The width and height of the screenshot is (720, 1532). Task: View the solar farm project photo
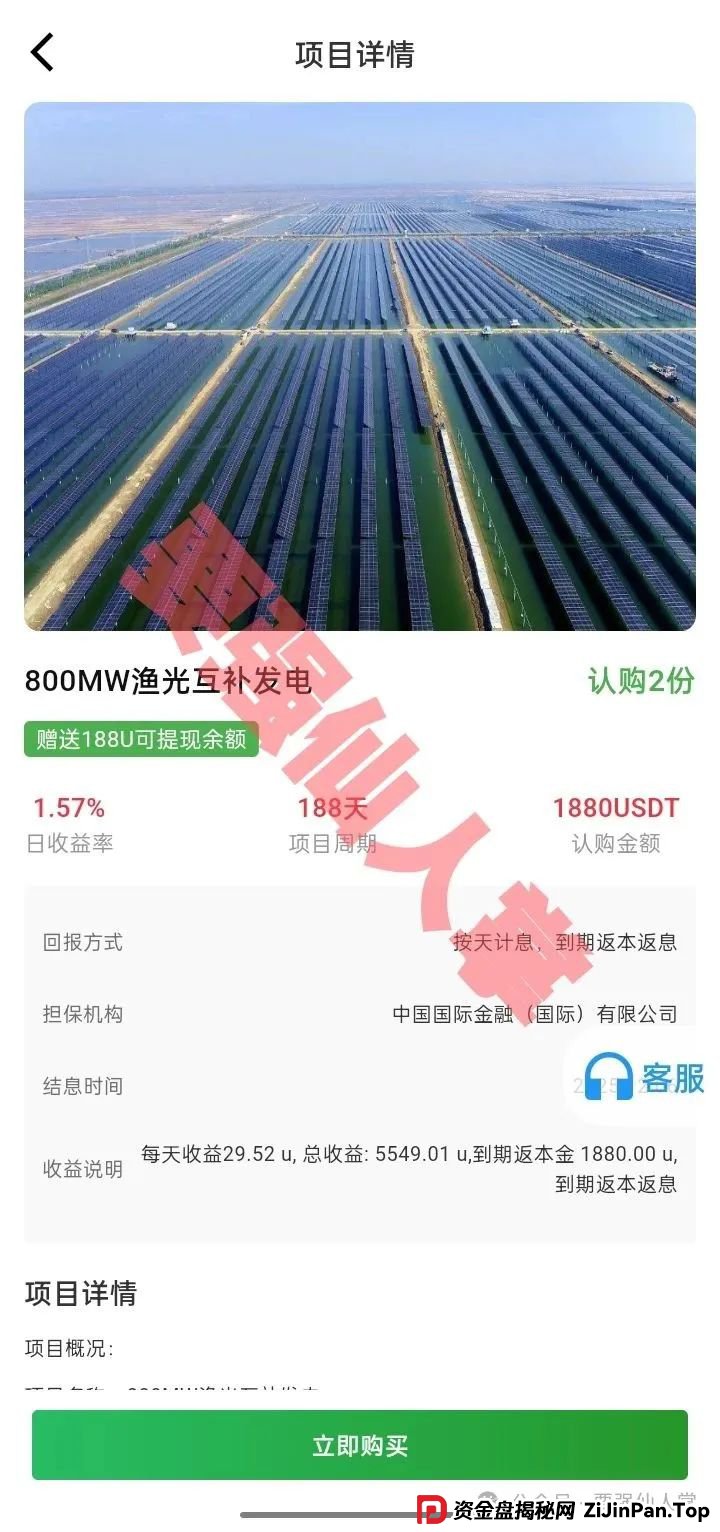pos(360,368)
